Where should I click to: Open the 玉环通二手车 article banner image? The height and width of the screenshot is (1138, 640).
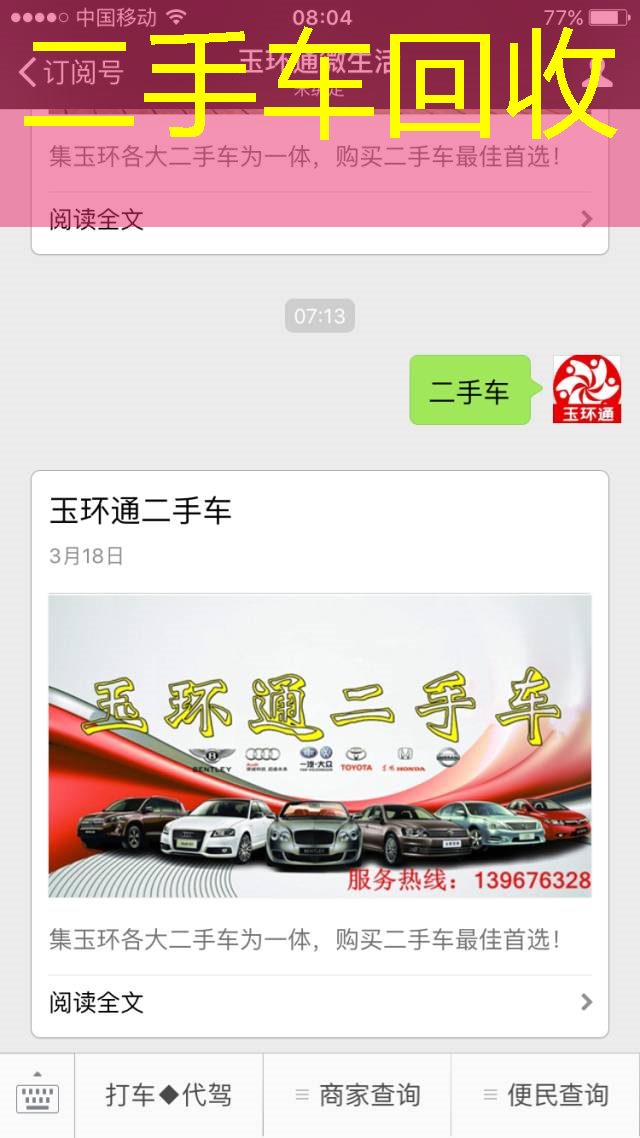point(320,745)
